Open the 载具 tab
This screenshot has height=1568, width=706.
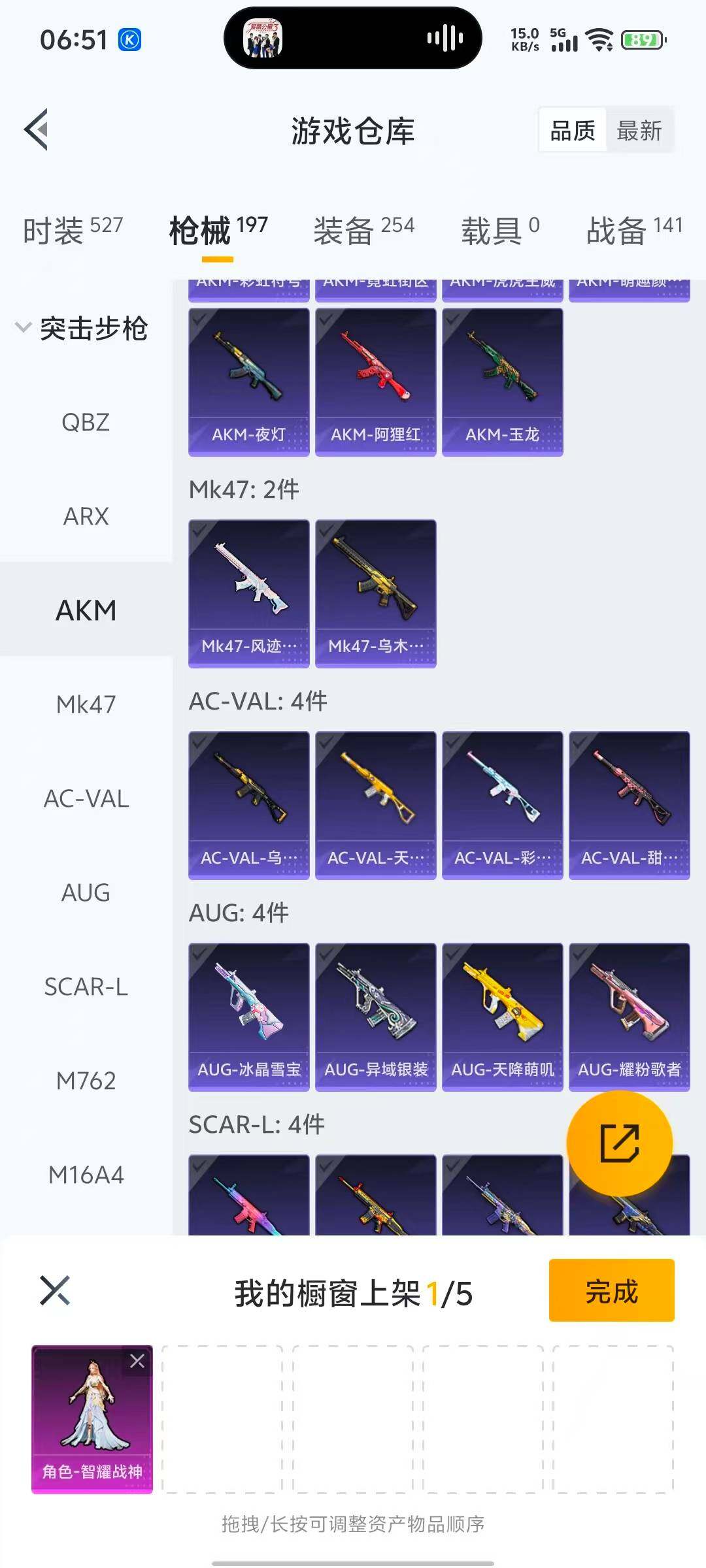[x=500, y=230]
